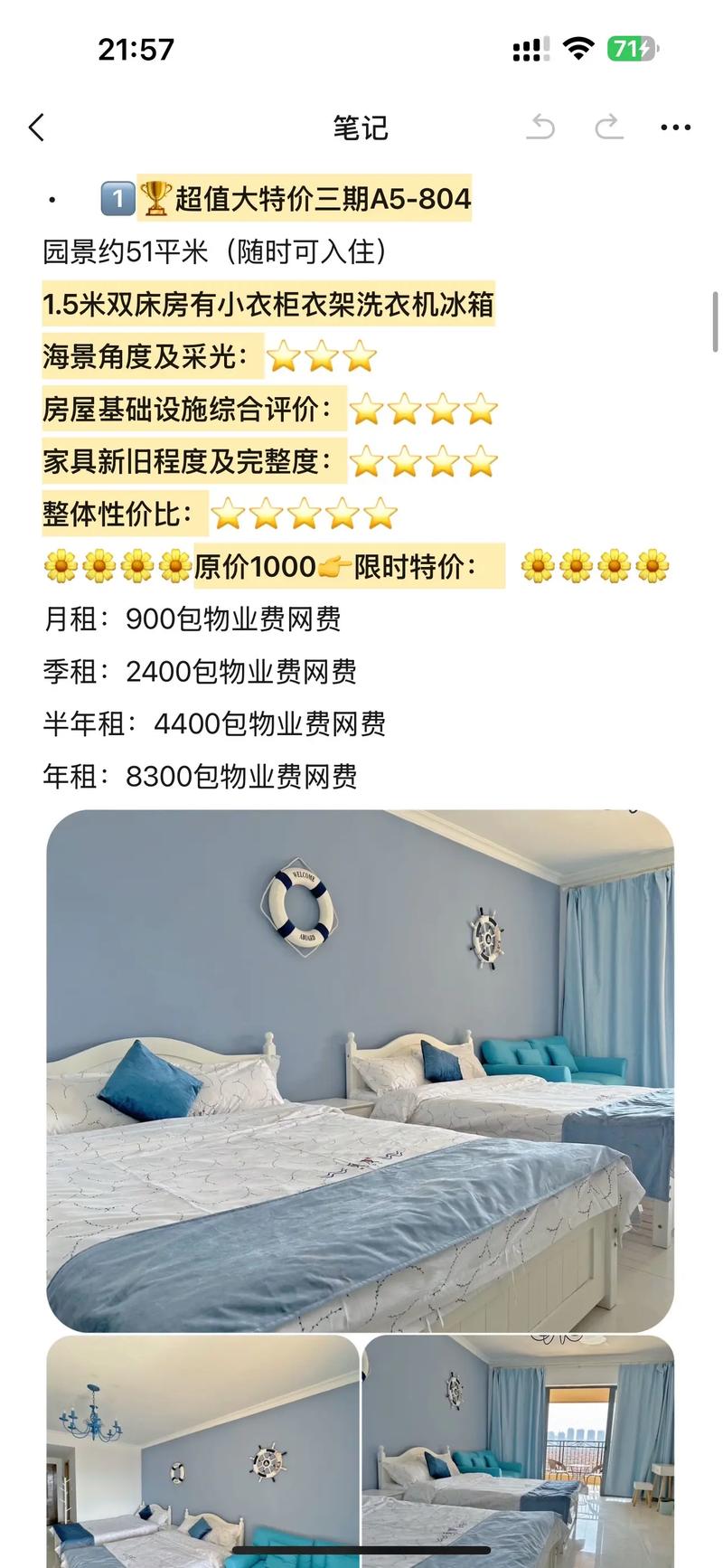Undo the last edit
The image size is (723, 1568).
point(540,128)
